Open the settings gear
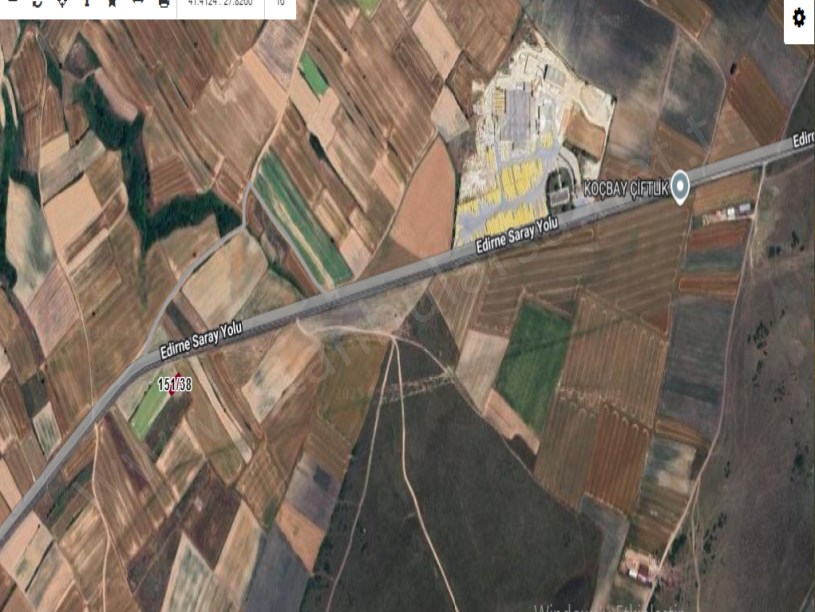 (798, 17)
